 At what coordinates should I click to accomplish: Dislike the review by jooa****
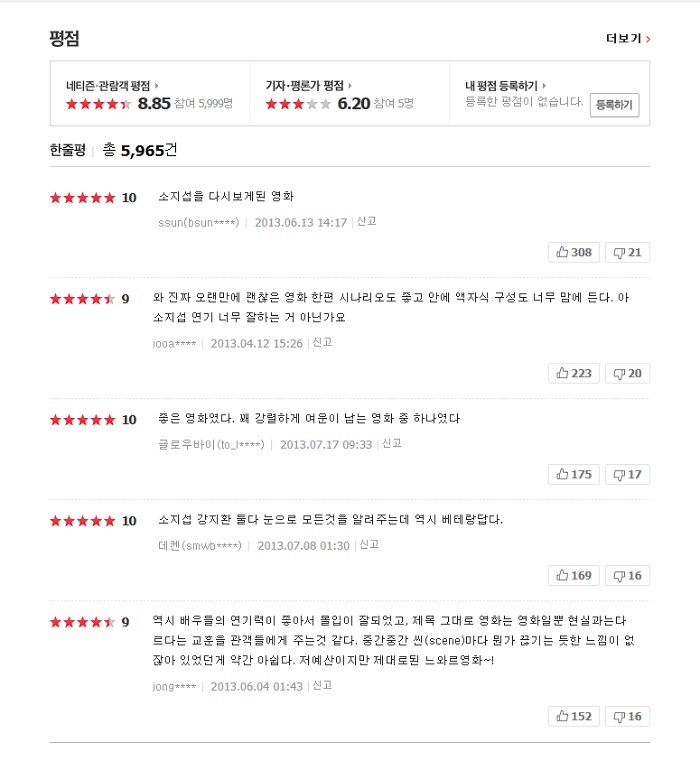click(x=628, y=373)
